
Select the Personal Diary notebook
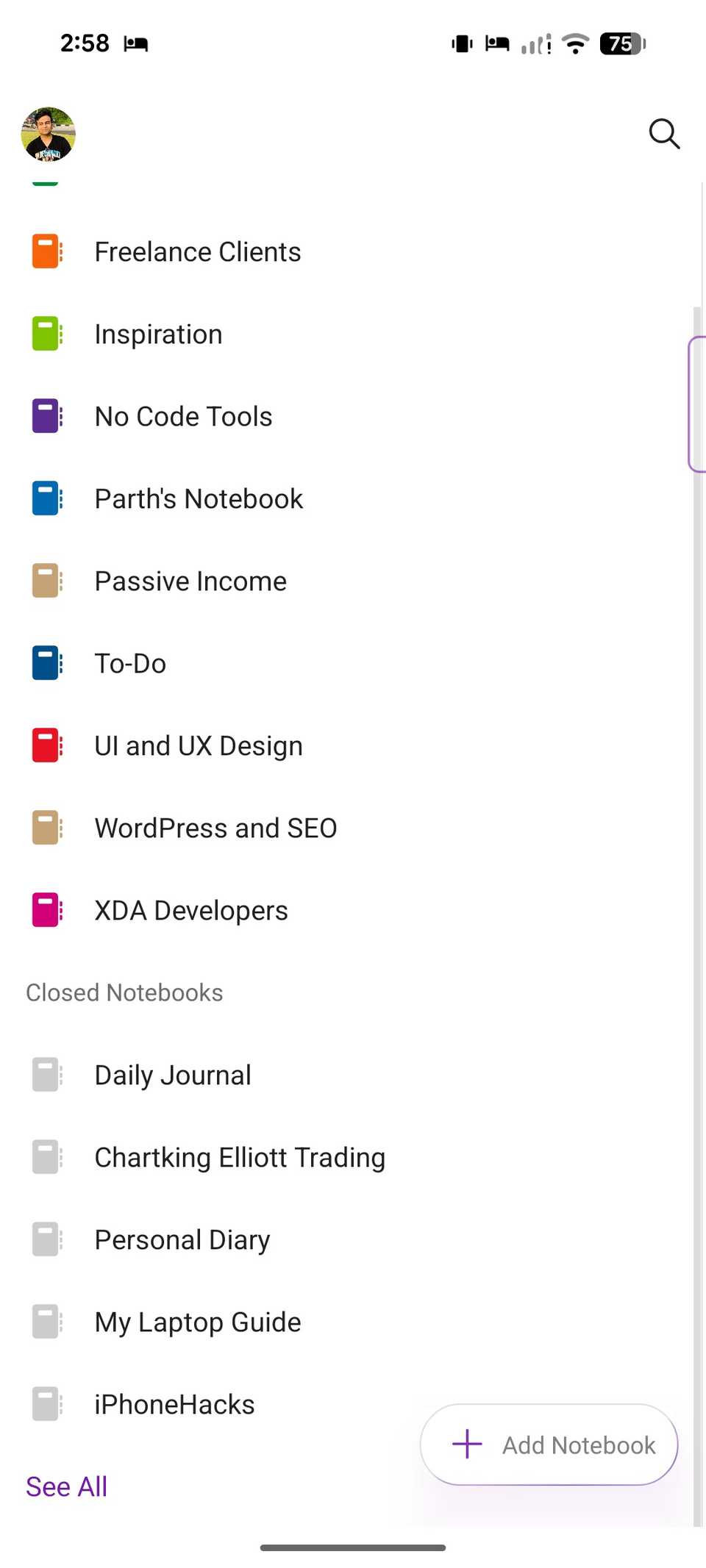tap(182, 1239)
